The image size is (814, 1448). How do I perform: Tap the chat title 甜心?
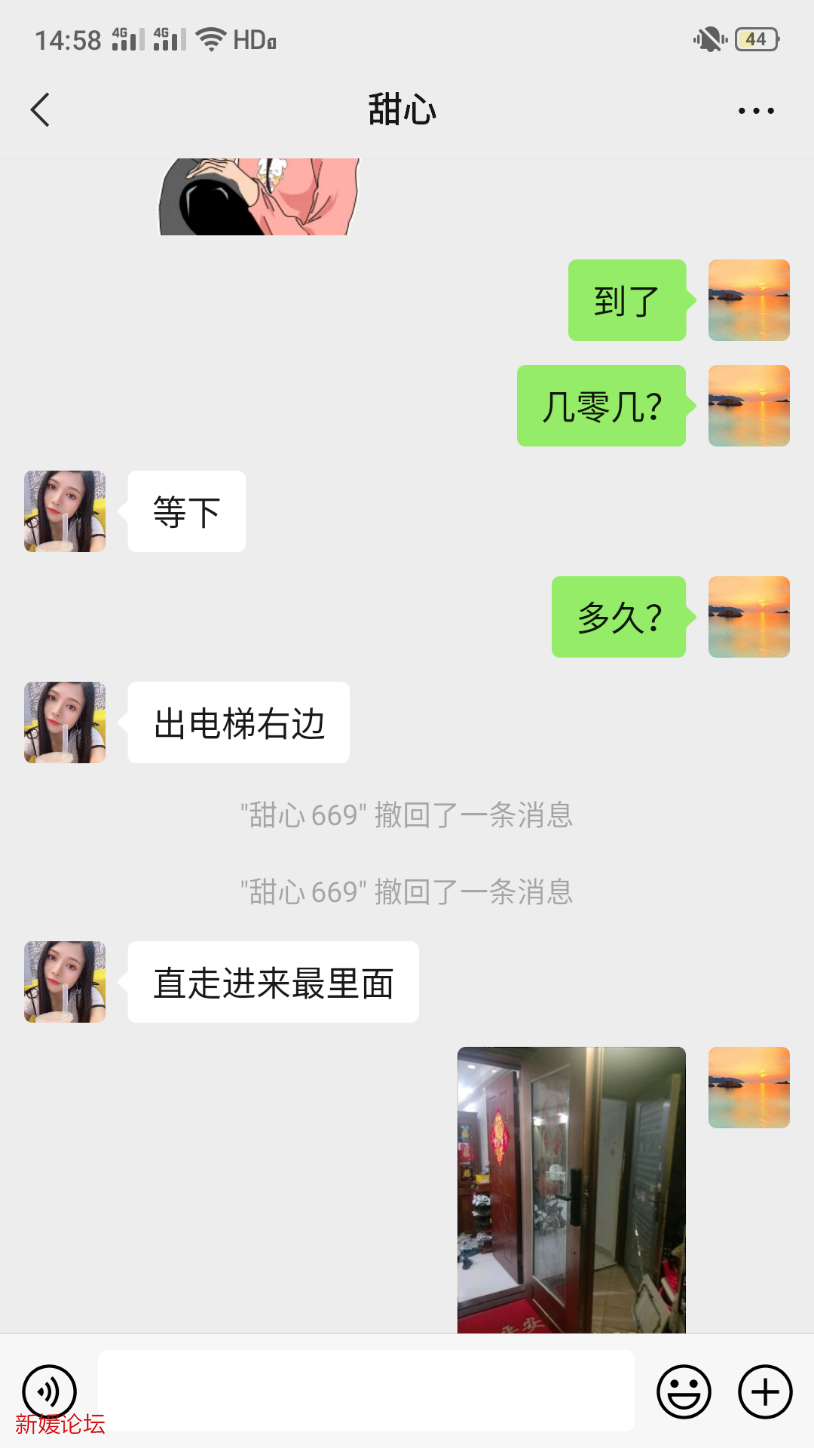tap(403, 108)
